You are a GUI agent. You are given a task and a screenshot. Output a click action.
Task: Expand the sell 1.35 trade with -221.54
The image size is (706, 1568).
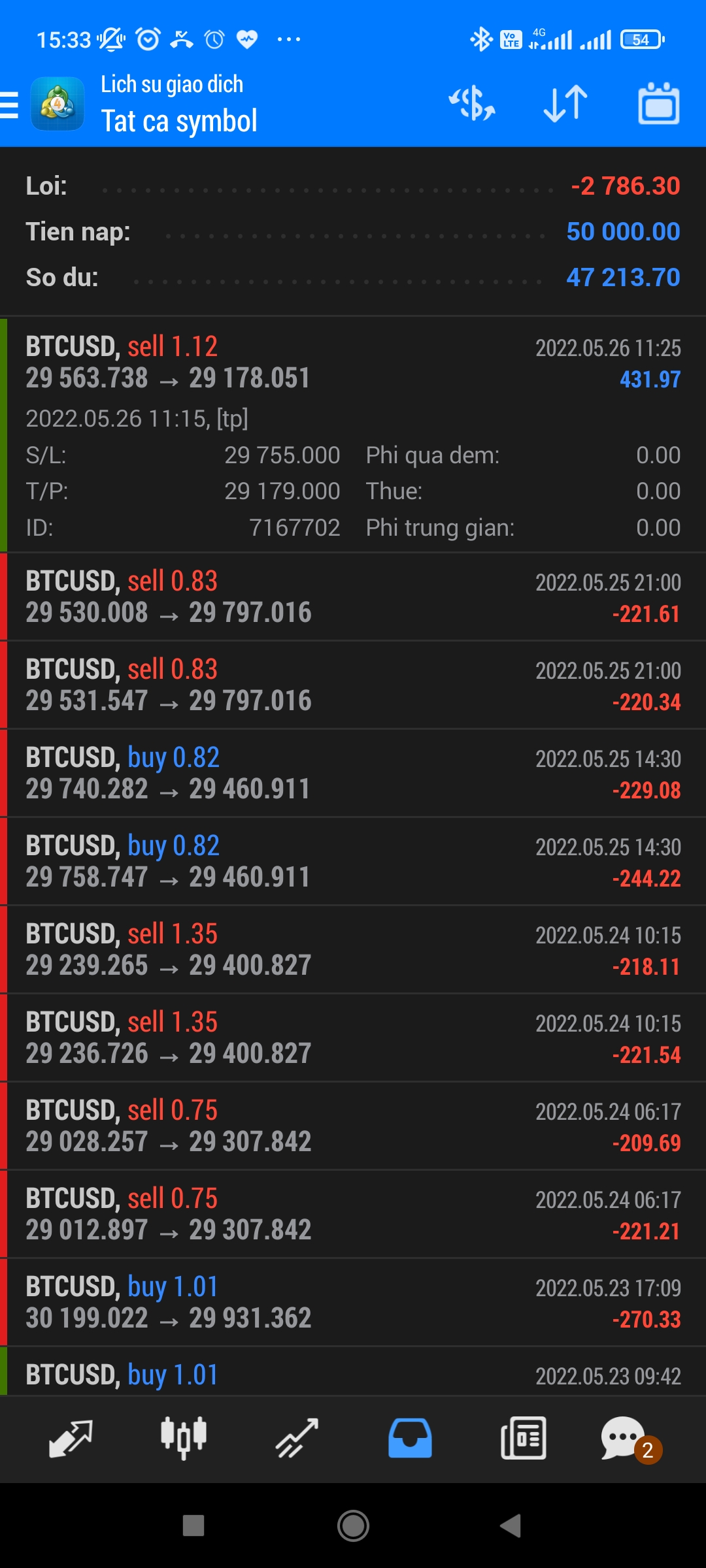(x=353, y=1038)
